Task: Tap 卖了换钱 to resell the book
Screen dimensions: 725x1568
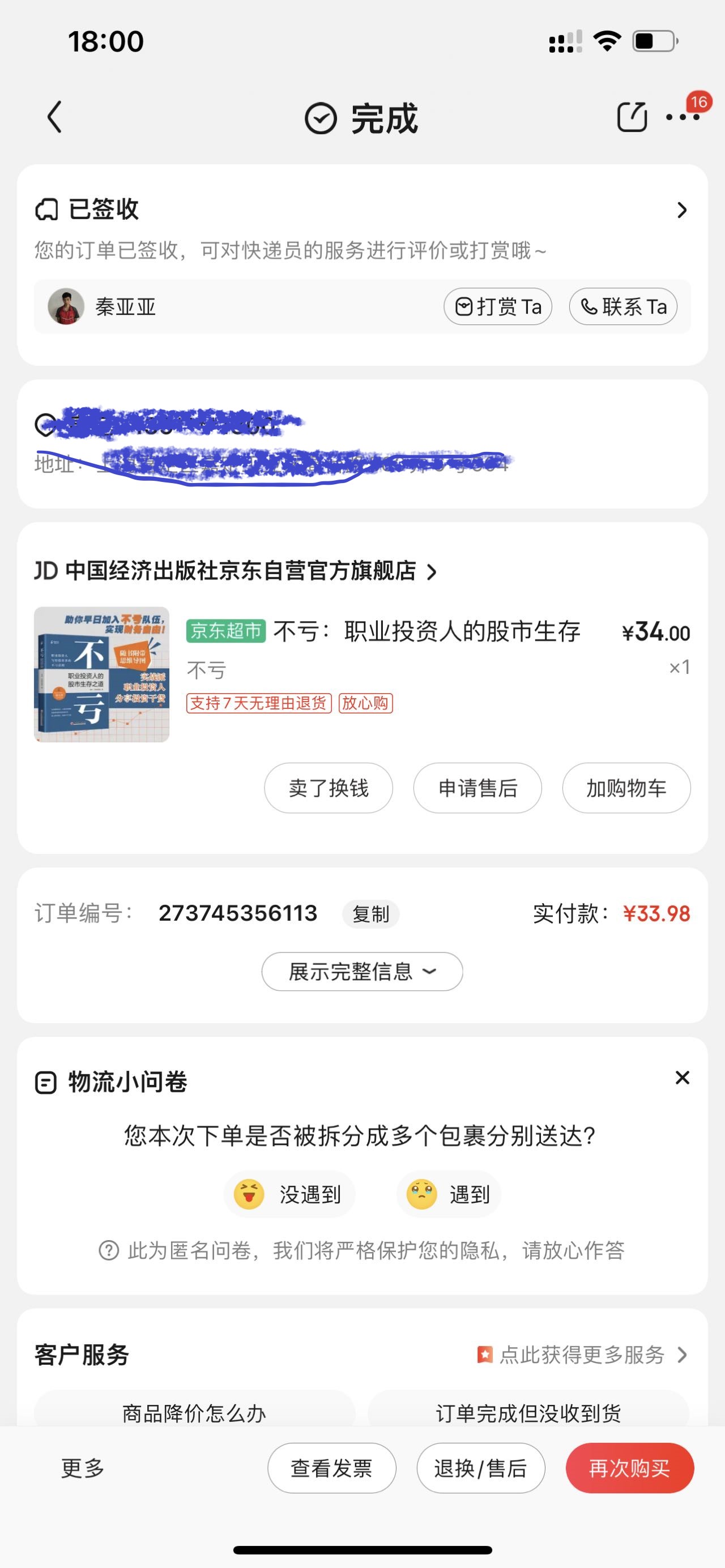Action: (328, 788)
